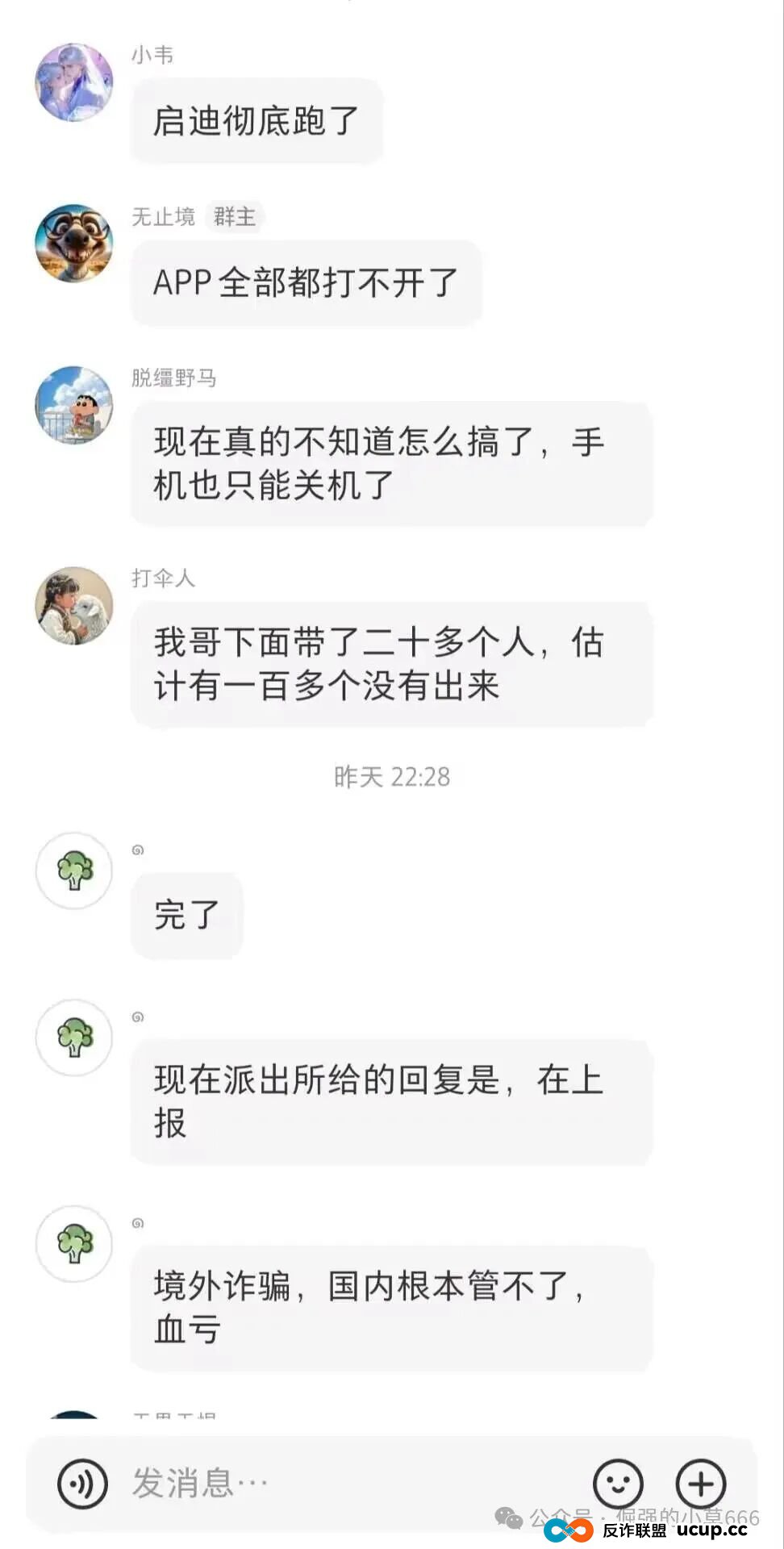The image size is (784, 1549).
Task: Open the broccoli avatar next to 完了
Action: click(73, 871)
